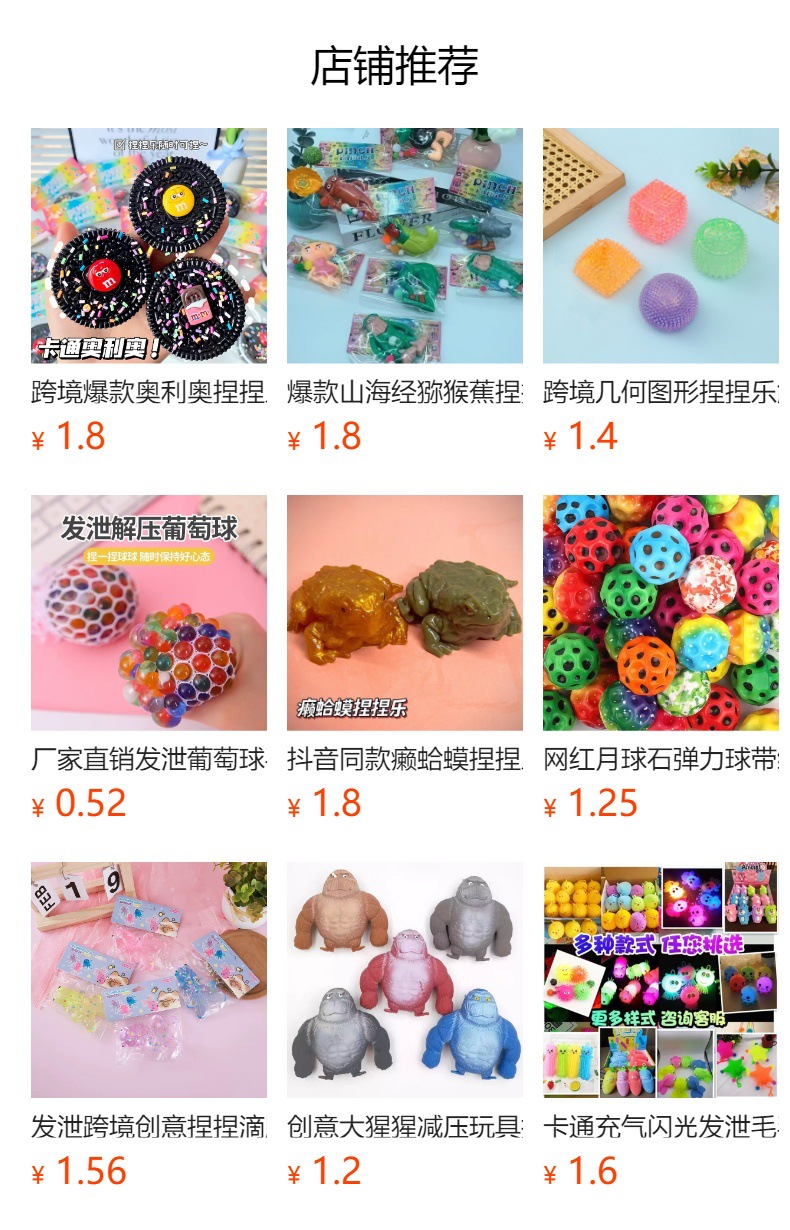Open the 卡通充气闪光发泄毛 listing

pyautogui.click(x=661, y=980)
